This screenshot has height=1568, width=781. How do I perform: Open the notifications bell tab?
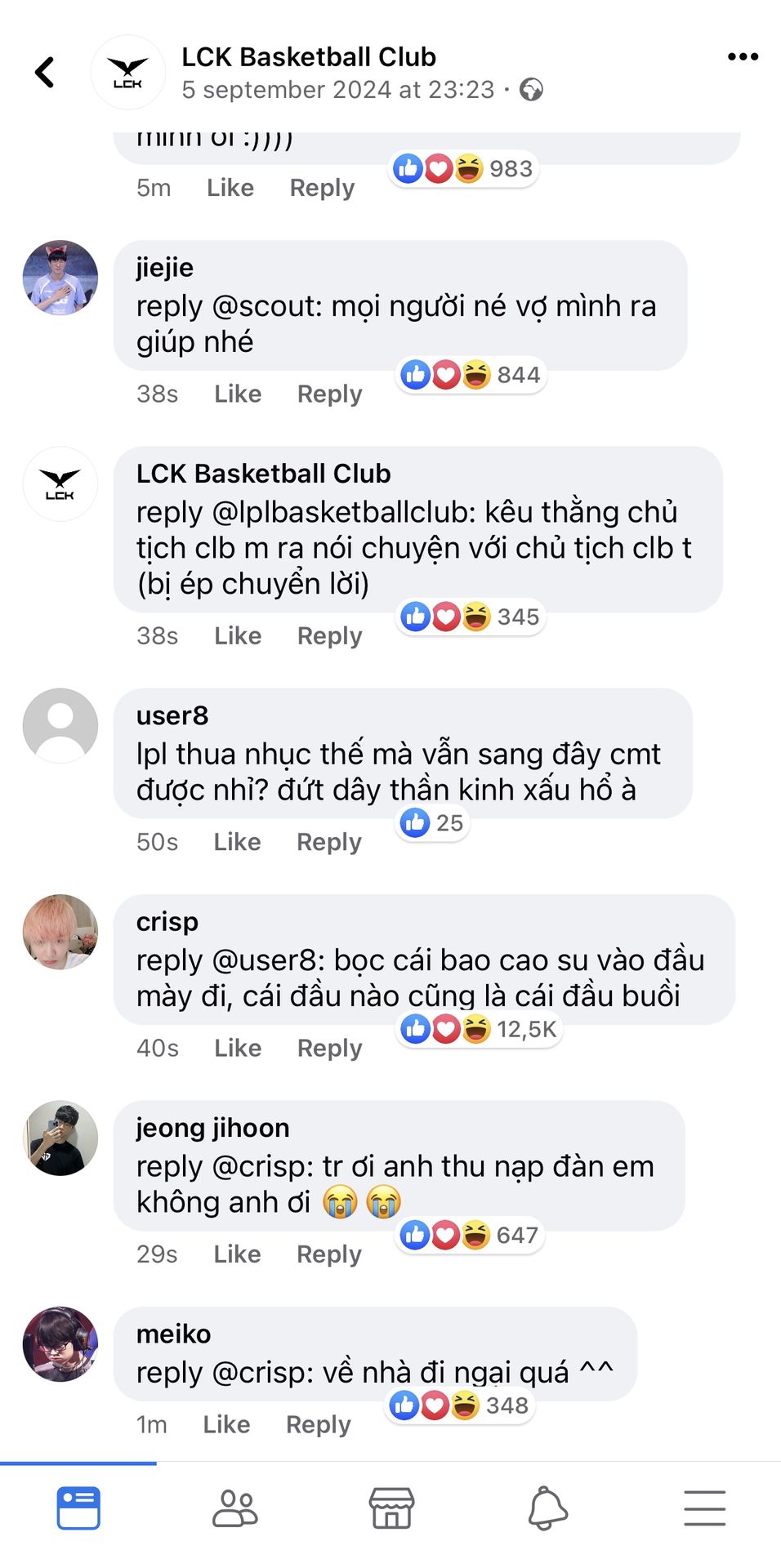547,1508
